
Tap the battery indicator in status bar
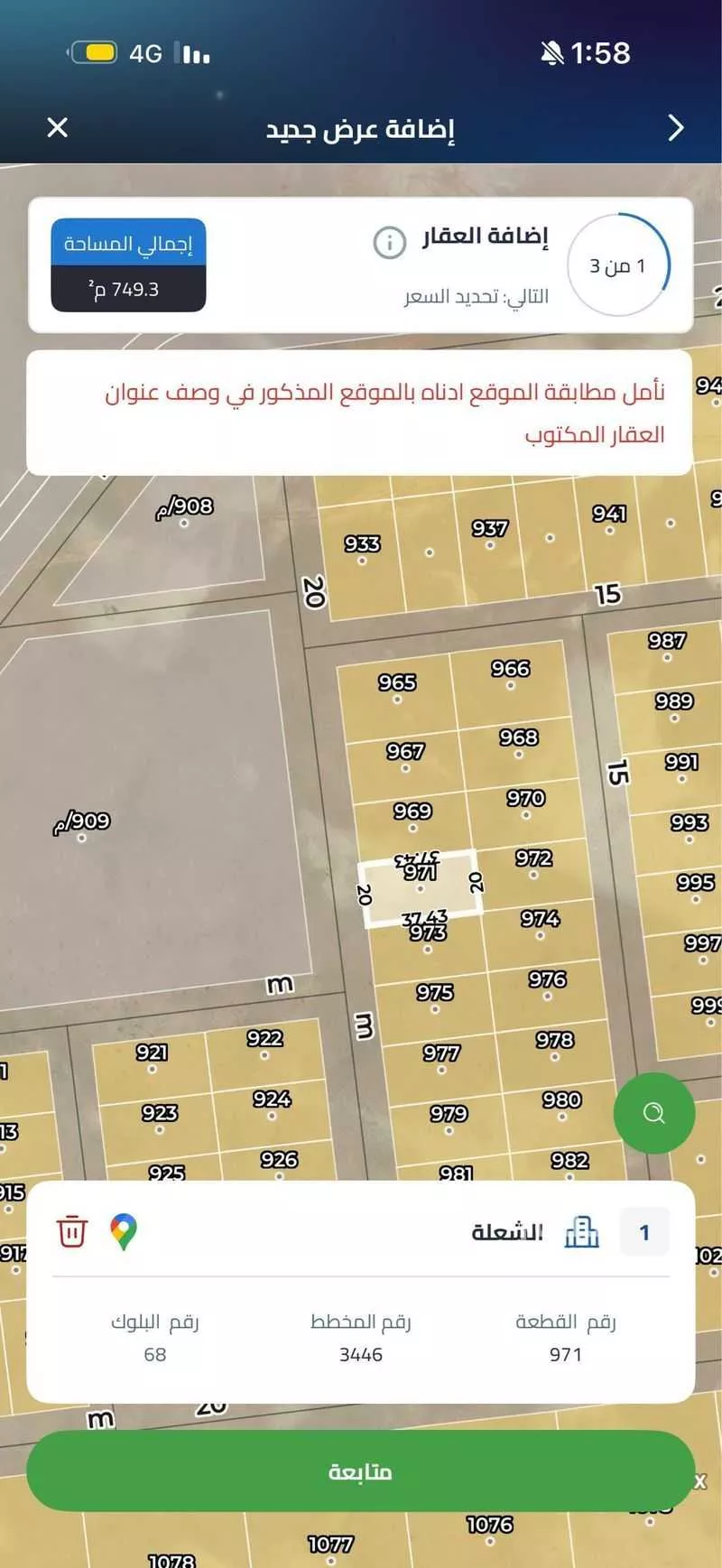tap(94, 53)
